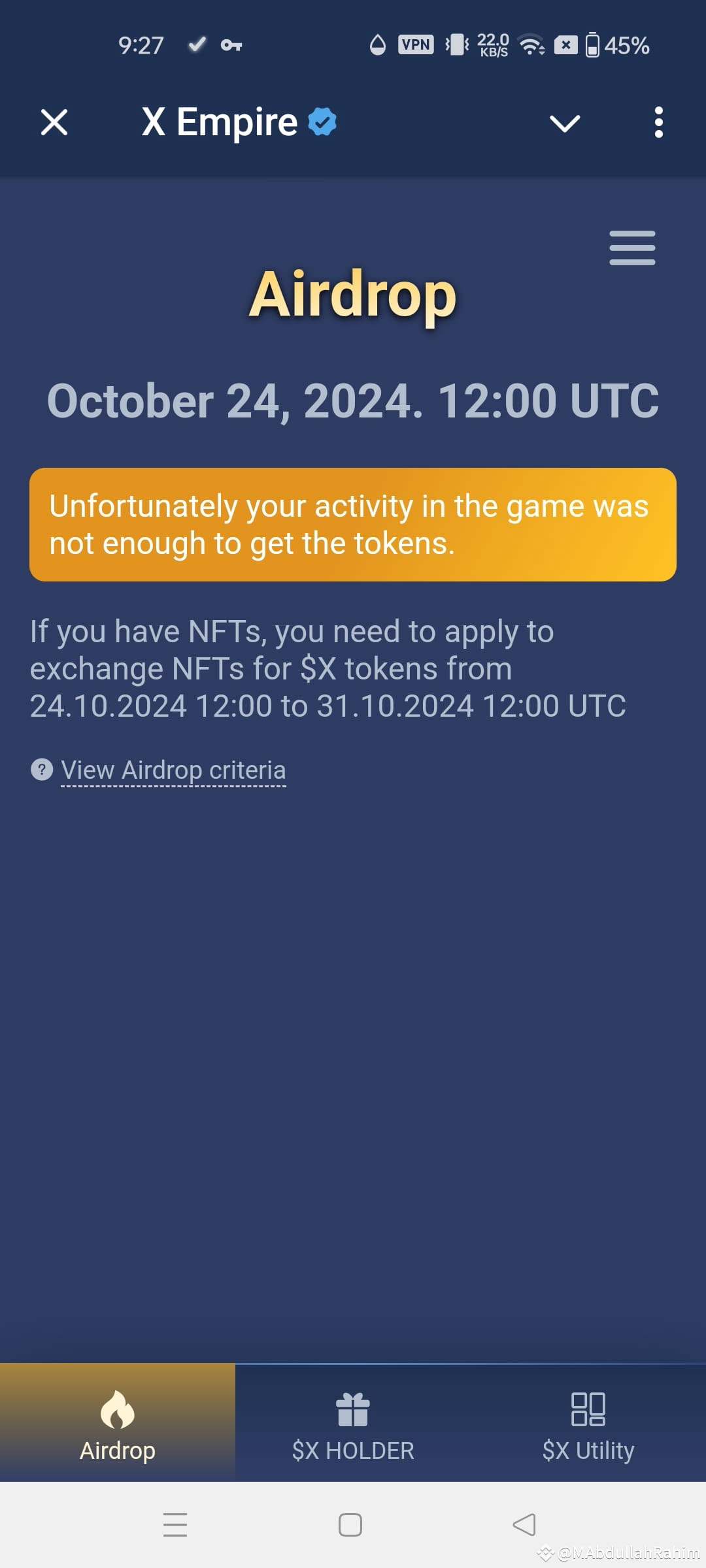Open the hamburger menu inside the game
Viewport: 706px width, 1568px height.
coord(631,248)
